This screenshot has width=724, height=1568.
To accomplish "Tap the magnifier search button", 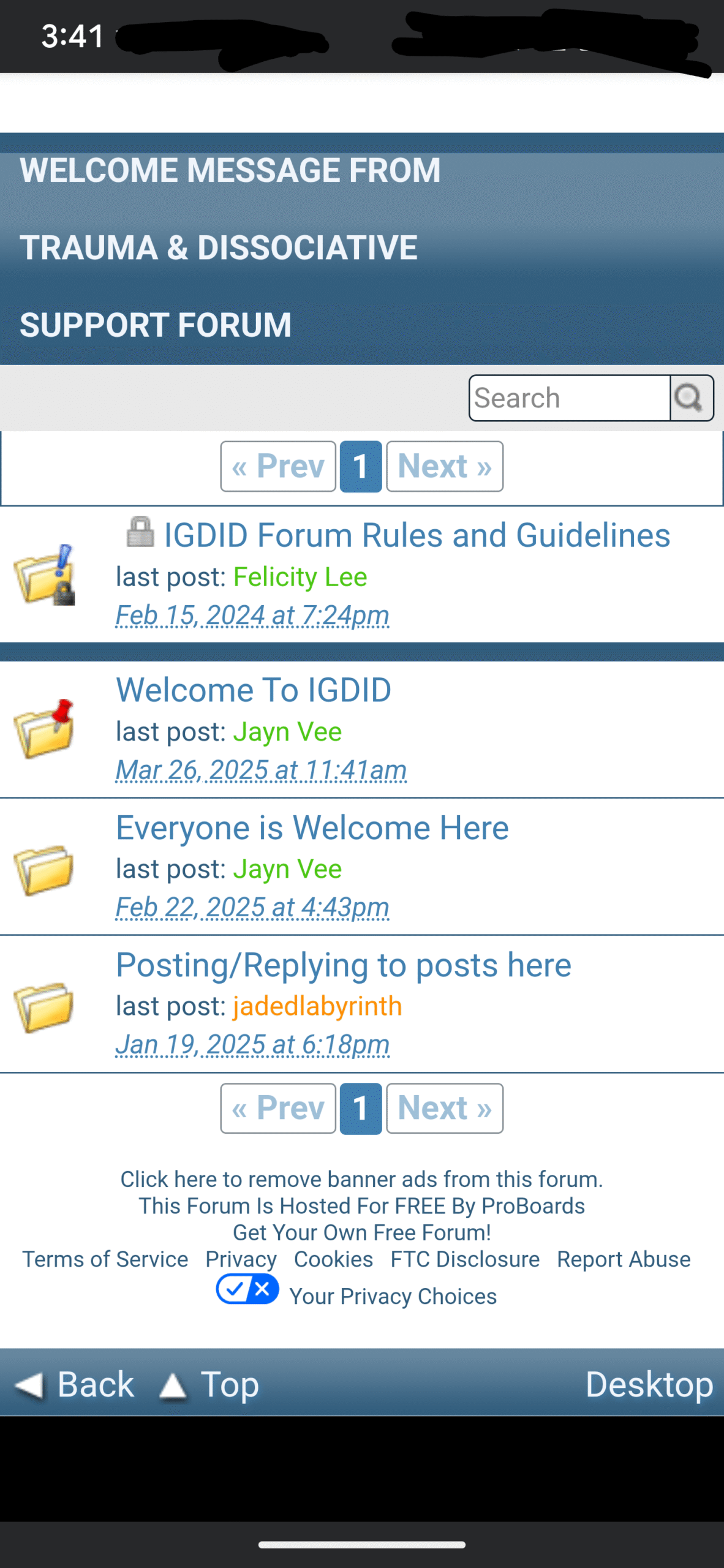I will click(691, 398).
